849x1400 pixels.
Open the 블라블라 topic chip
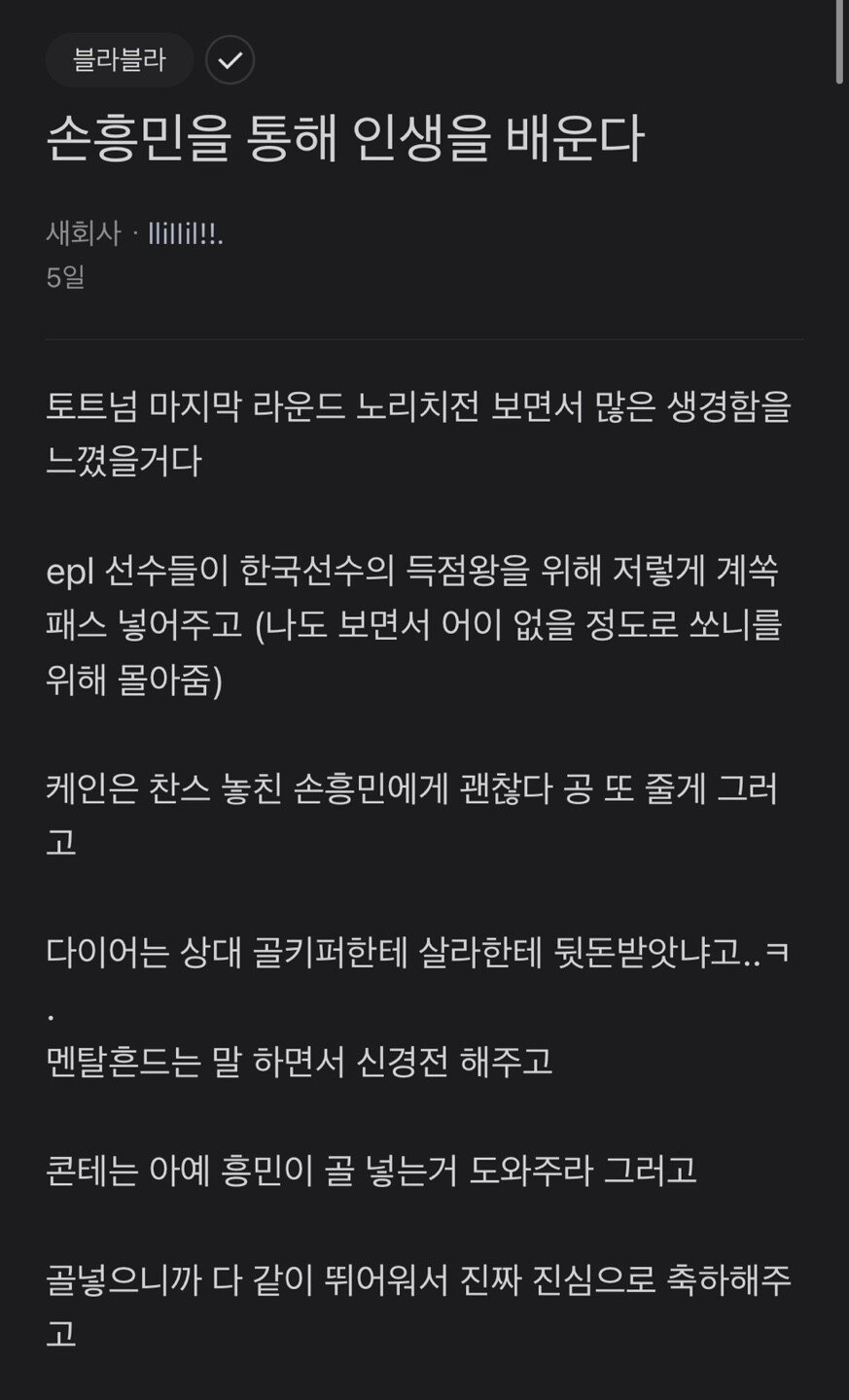[x=119, y=60]
